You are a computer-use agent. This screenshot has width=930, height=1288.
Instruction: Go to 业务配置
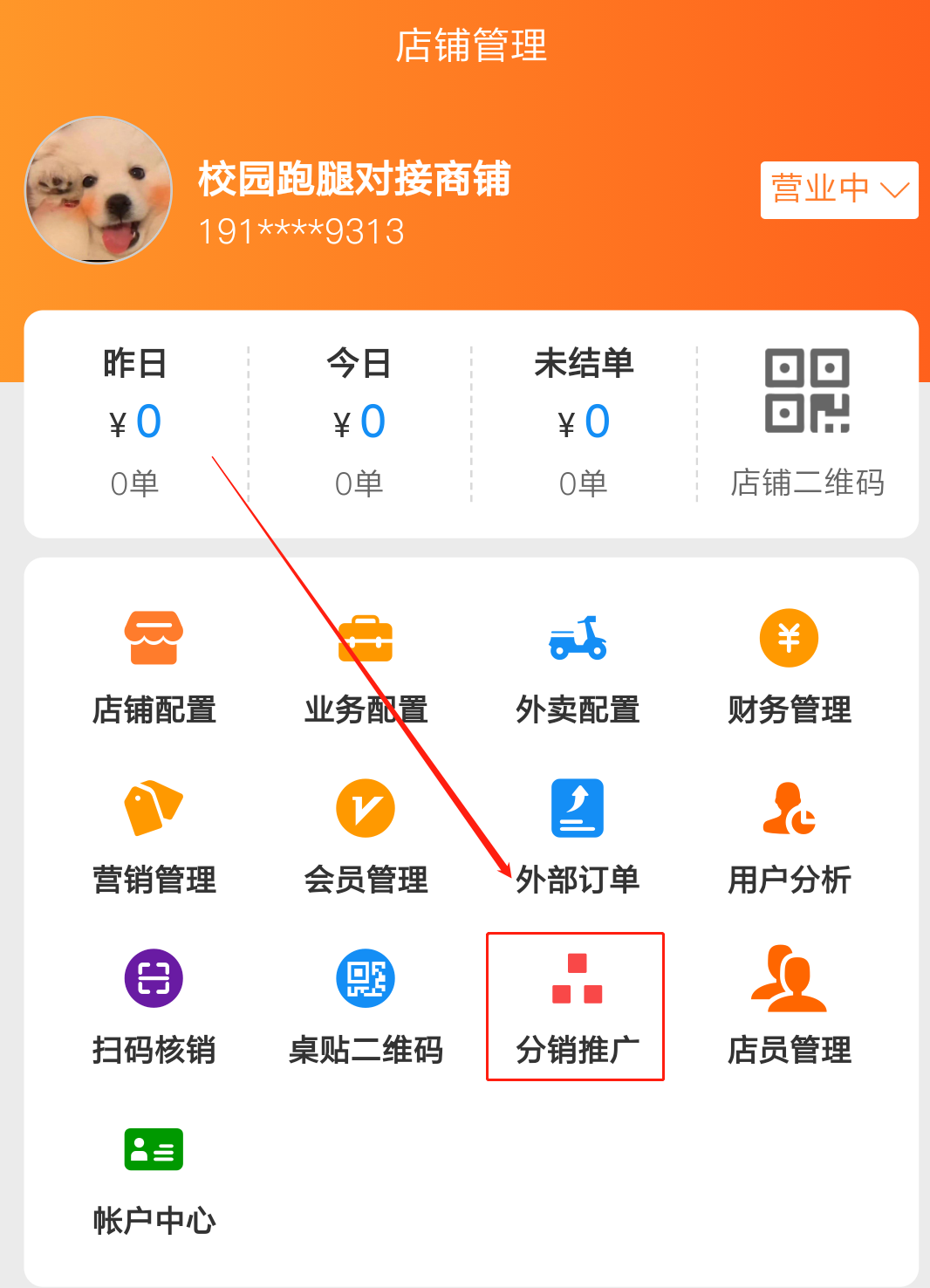click(x=366, y=668)
